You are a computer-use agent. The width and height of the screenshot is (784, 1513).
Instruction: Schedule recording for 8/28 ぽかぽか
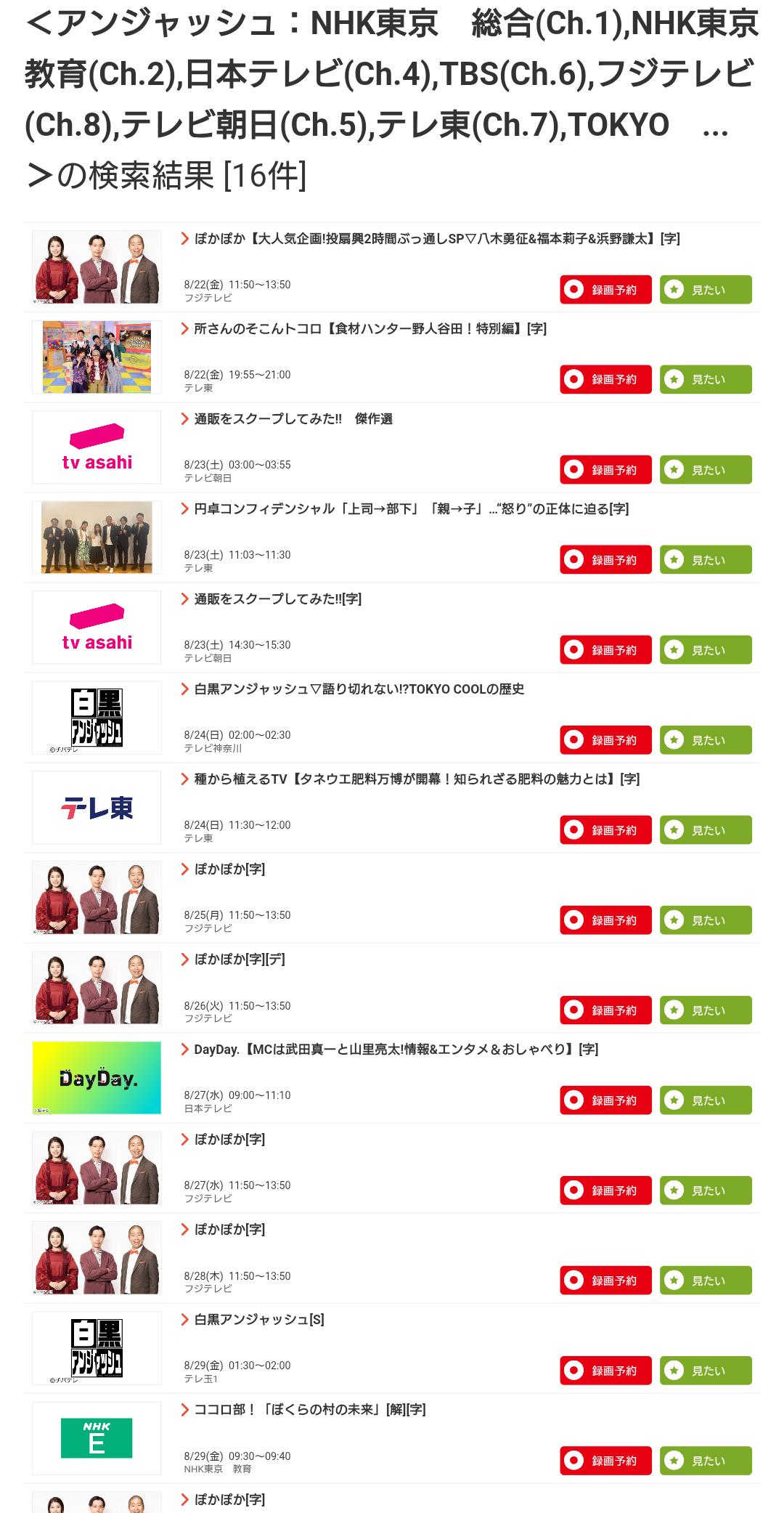(605, 1281)
